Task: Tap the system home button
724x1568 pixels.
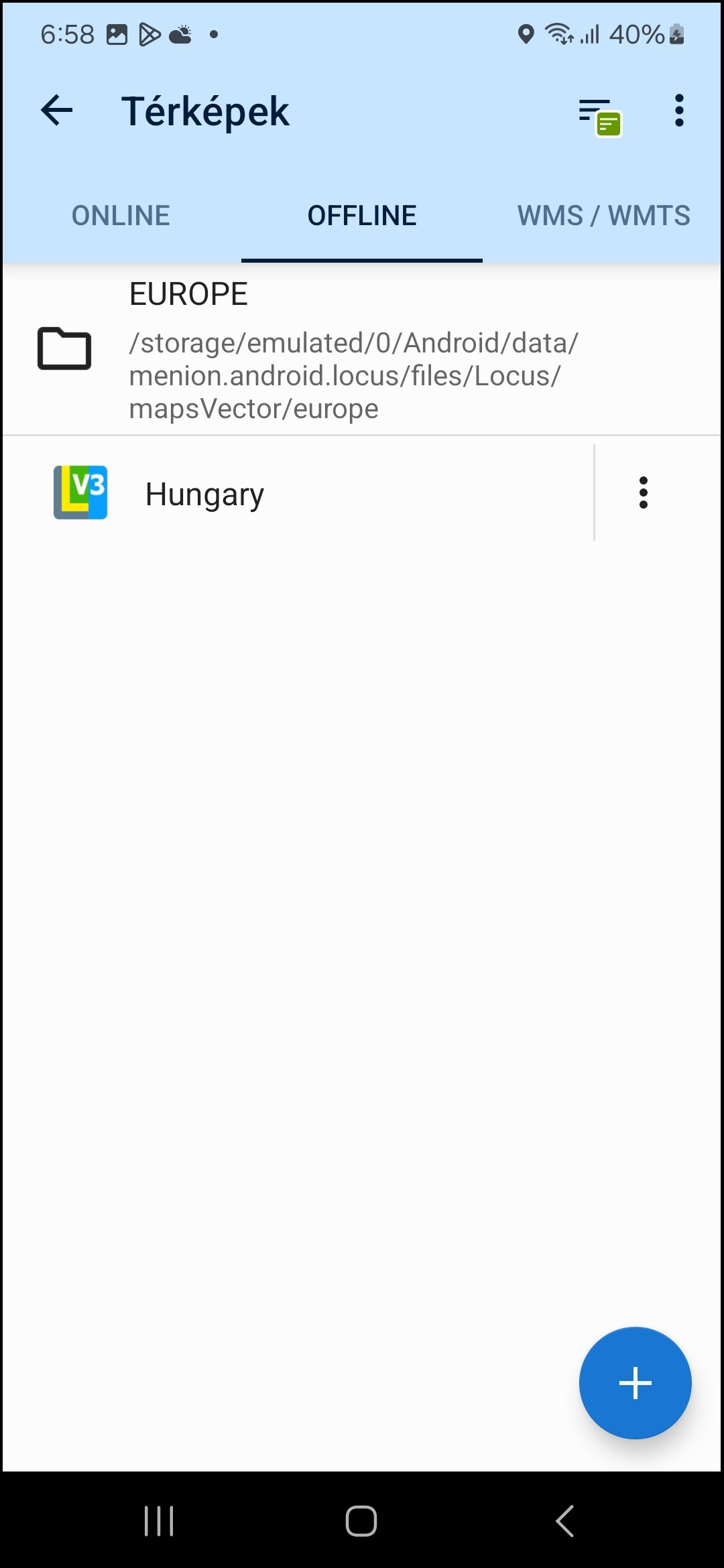Action: pyautogui.click(x=361, y=1520)
